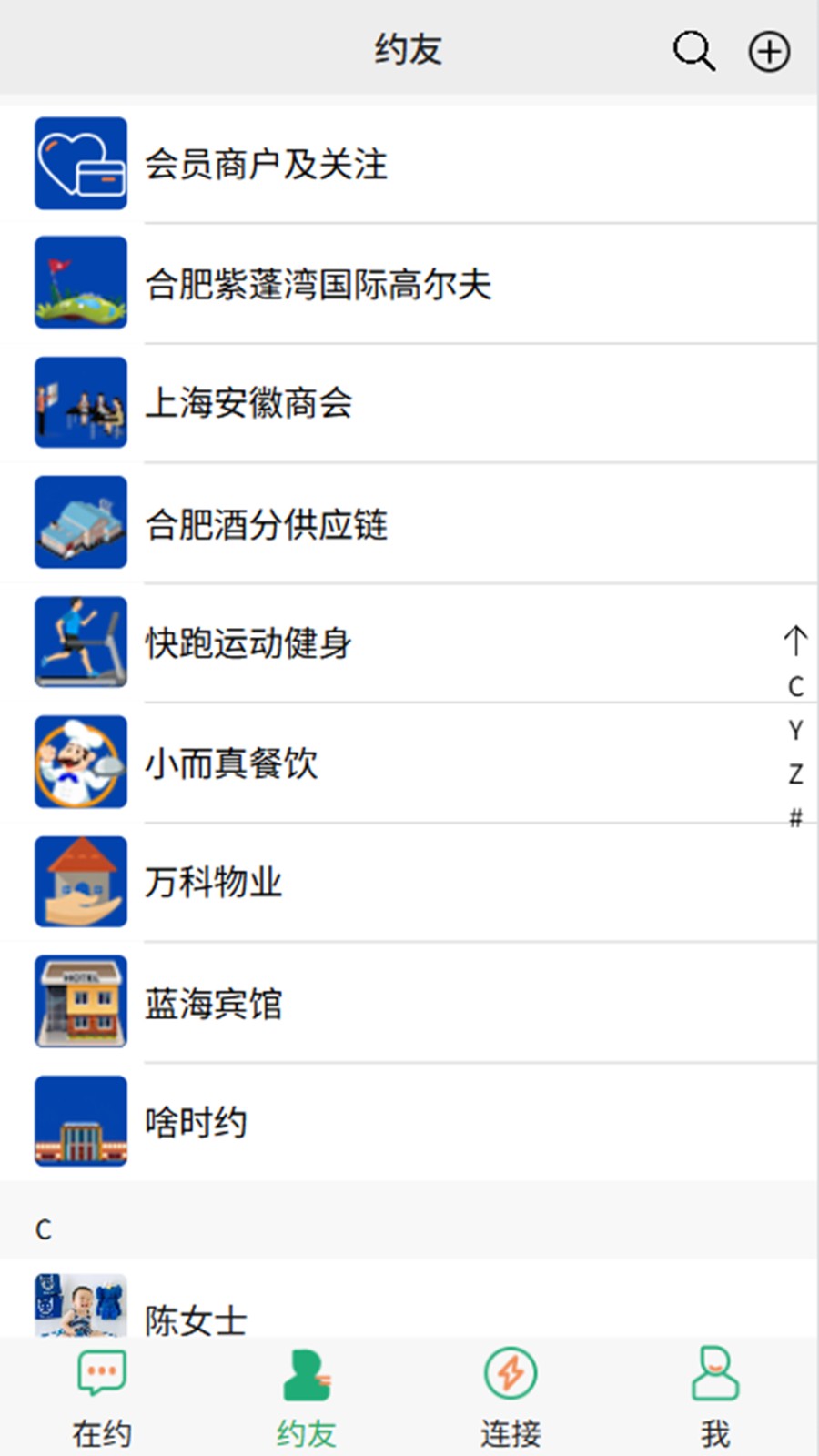Viewport: 819px width, 1456px height.
Task: Switch to the 约友 tab
Action: point(307,1398)
